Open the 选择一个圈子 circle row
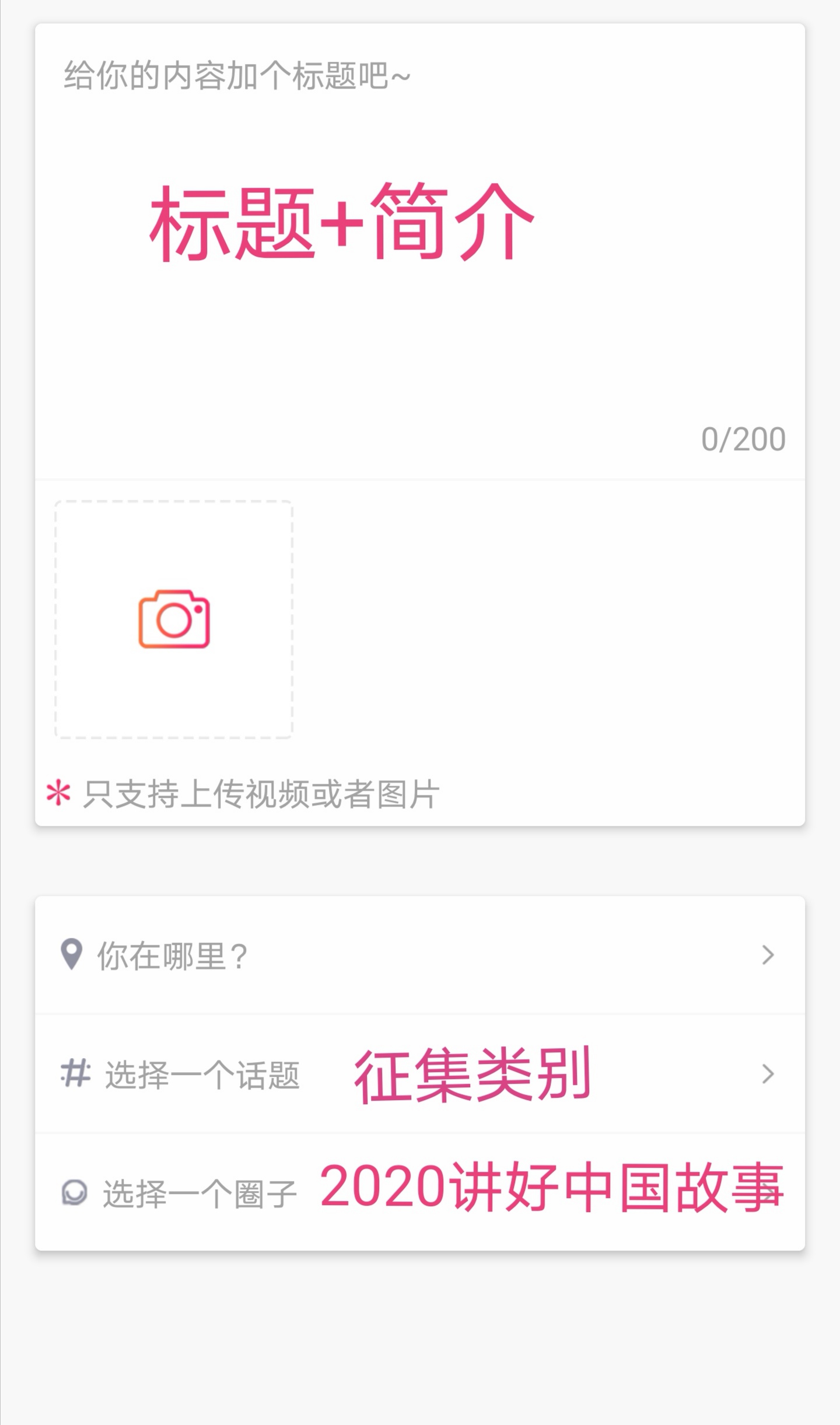Image resolution: width=840 pixels, height=1425 pixels. [x=420, y=1192]
